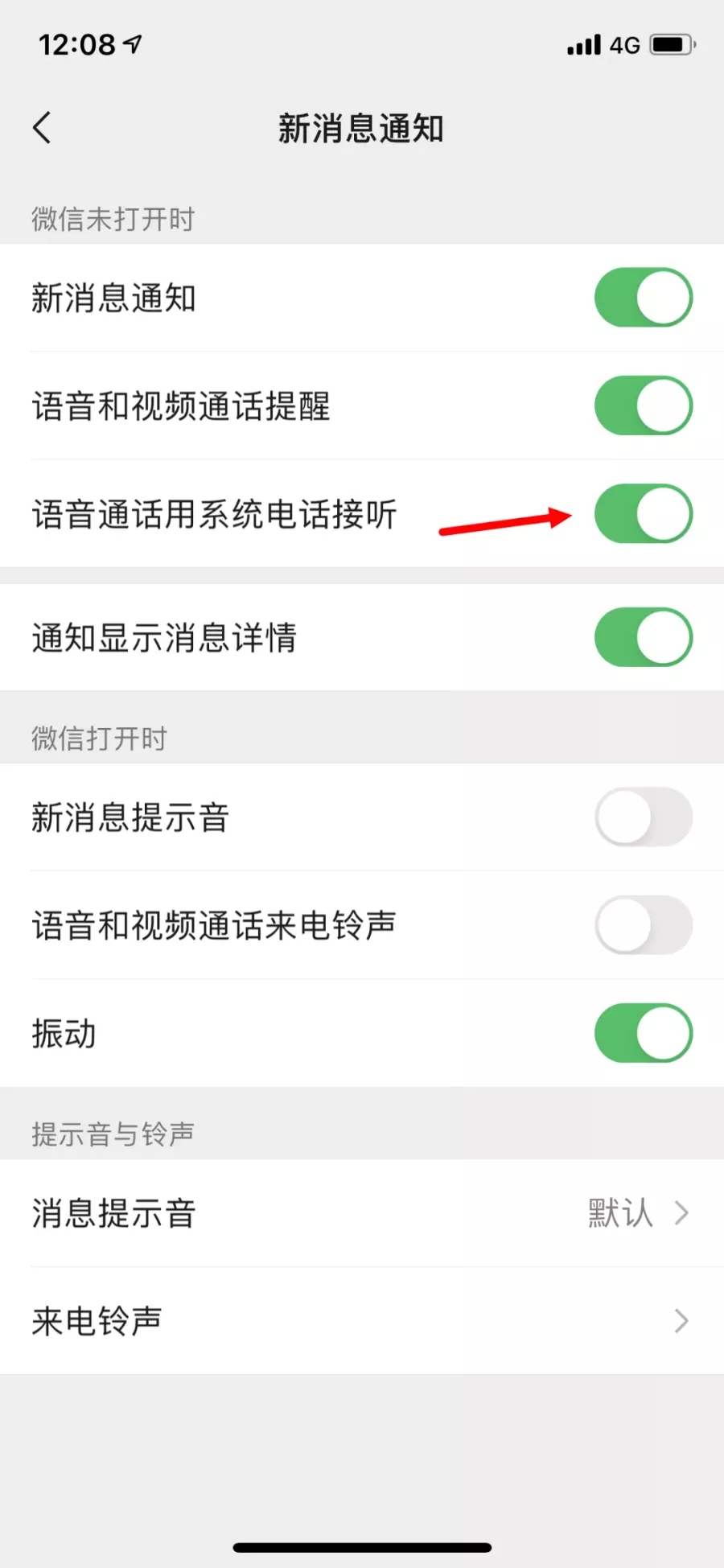Turn off 通知显示消息详情 toggle
724x1568 pixels.
tap(643, 636)
